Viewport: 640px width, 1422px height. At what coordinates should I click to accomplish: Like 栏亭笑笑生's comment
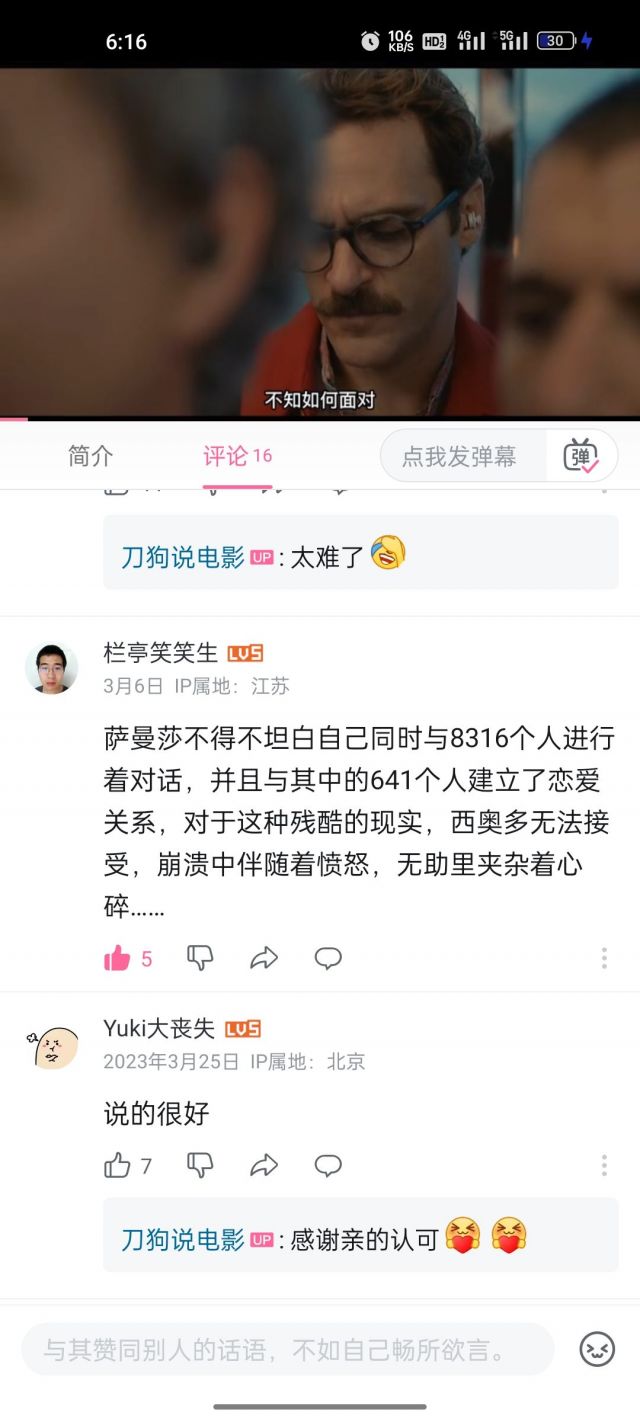[x=118, y=958]
